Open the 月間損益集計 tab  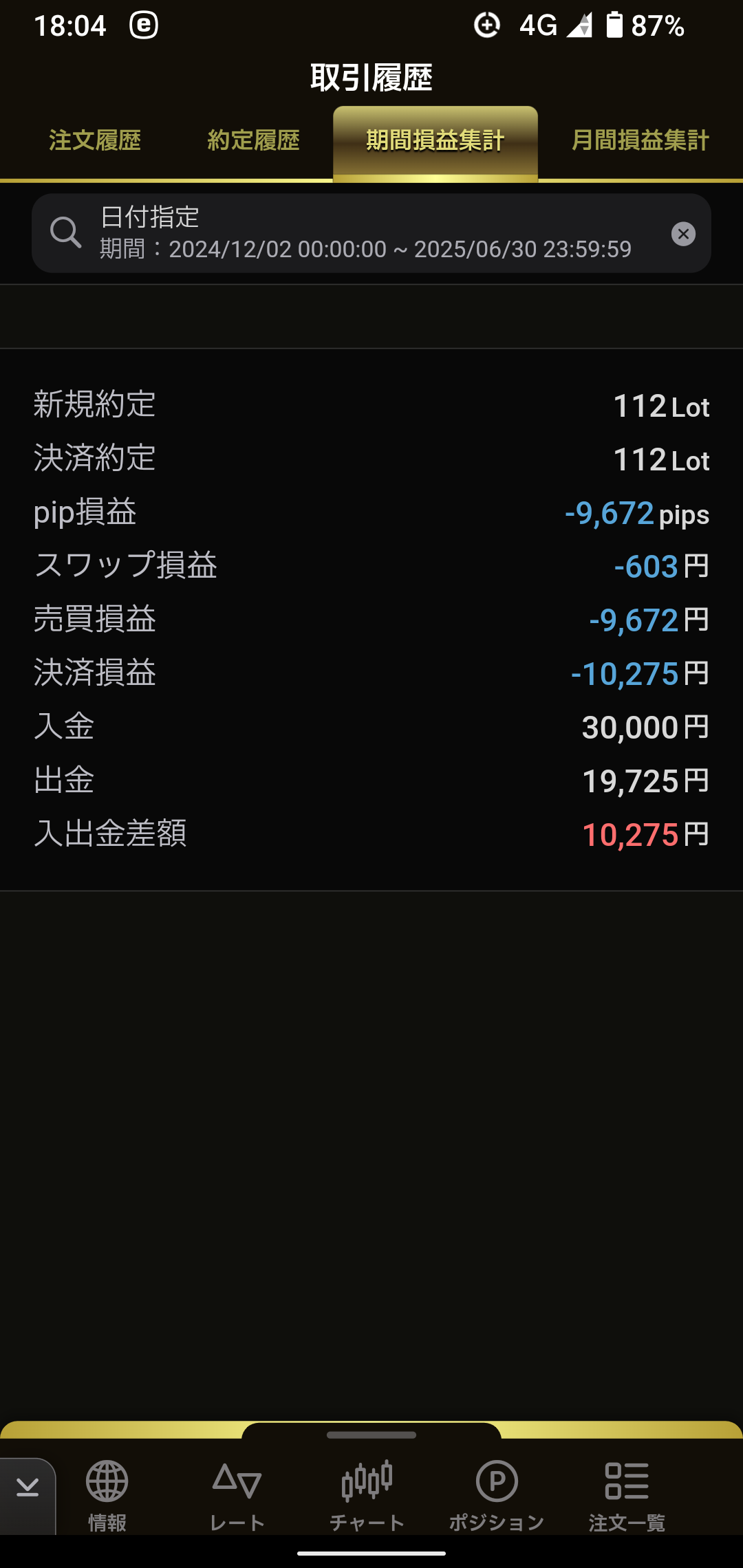pos(640,140)
